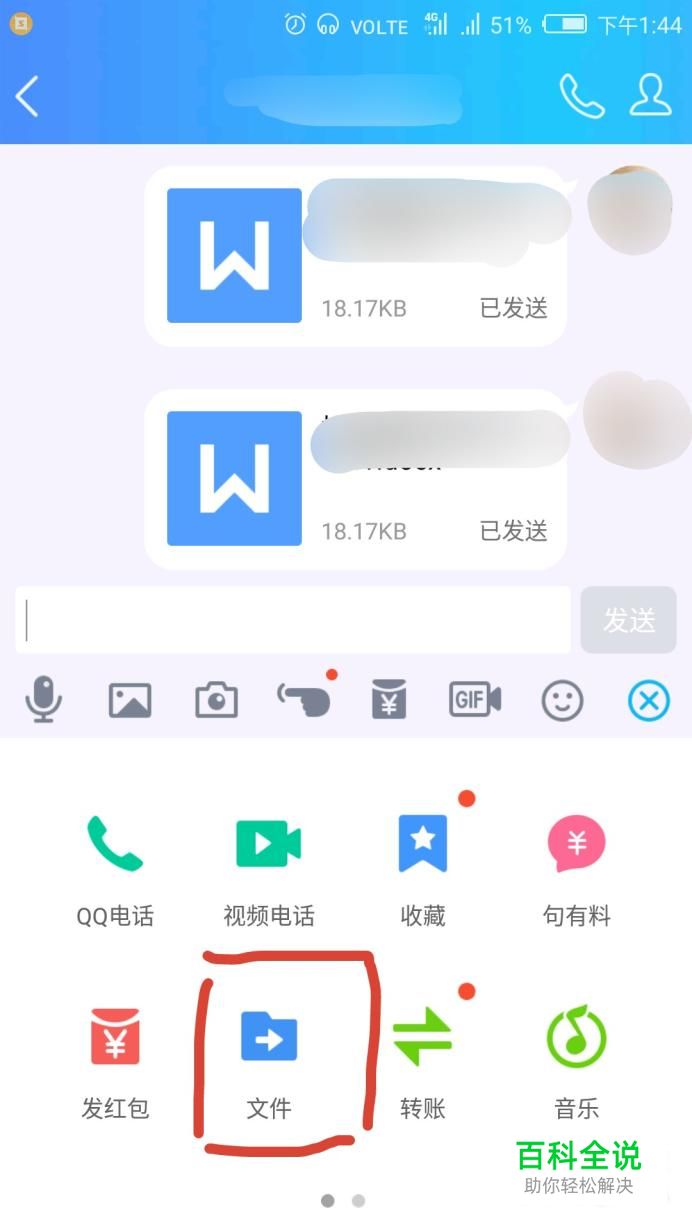Open 转账 money transfer
This screenshot has width=692, height=1230.
[x=423, y=1058]
